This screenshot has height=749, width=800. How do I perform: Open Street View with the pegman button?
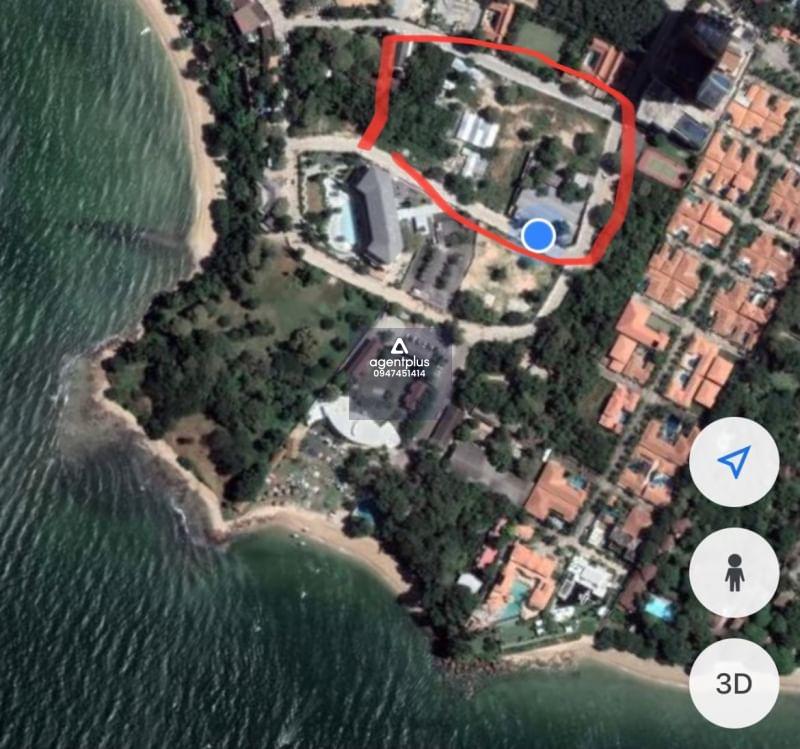734,573
